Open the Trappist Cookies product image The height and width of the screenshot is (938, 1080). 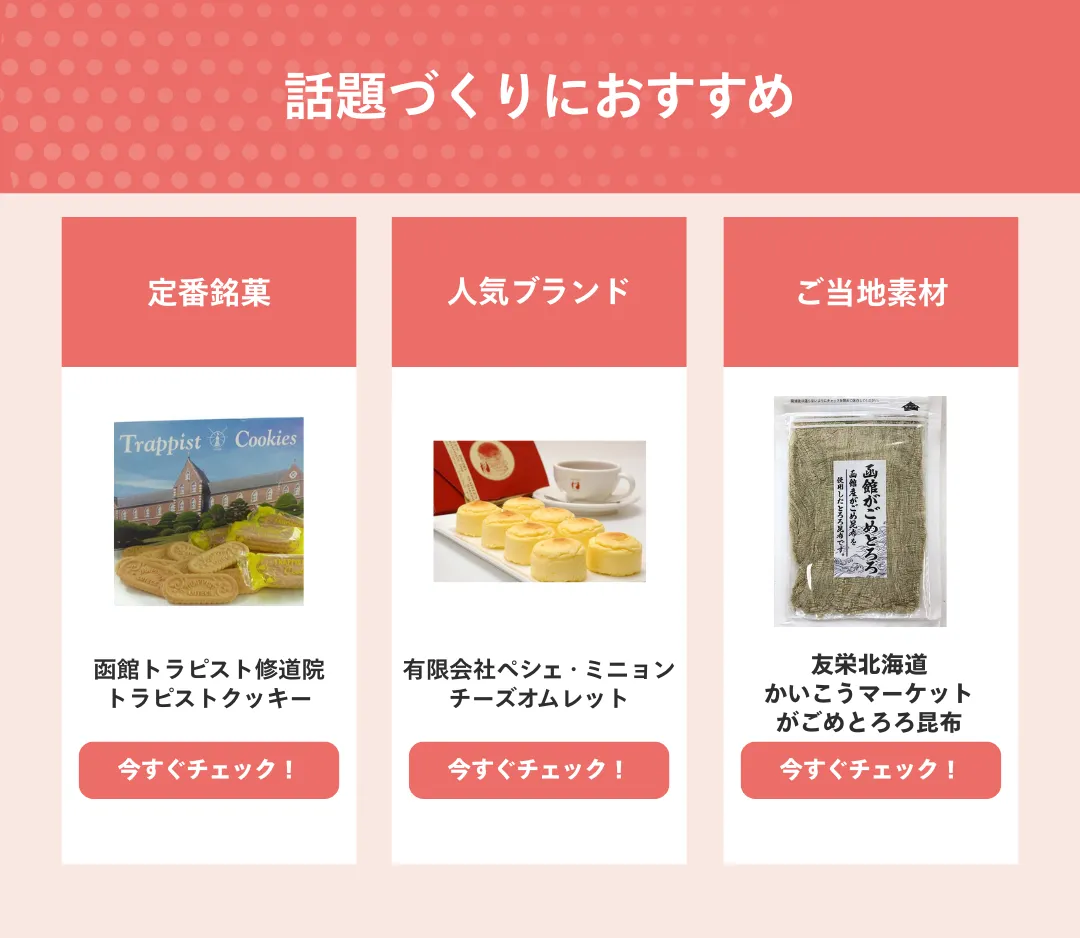(208, 511)
